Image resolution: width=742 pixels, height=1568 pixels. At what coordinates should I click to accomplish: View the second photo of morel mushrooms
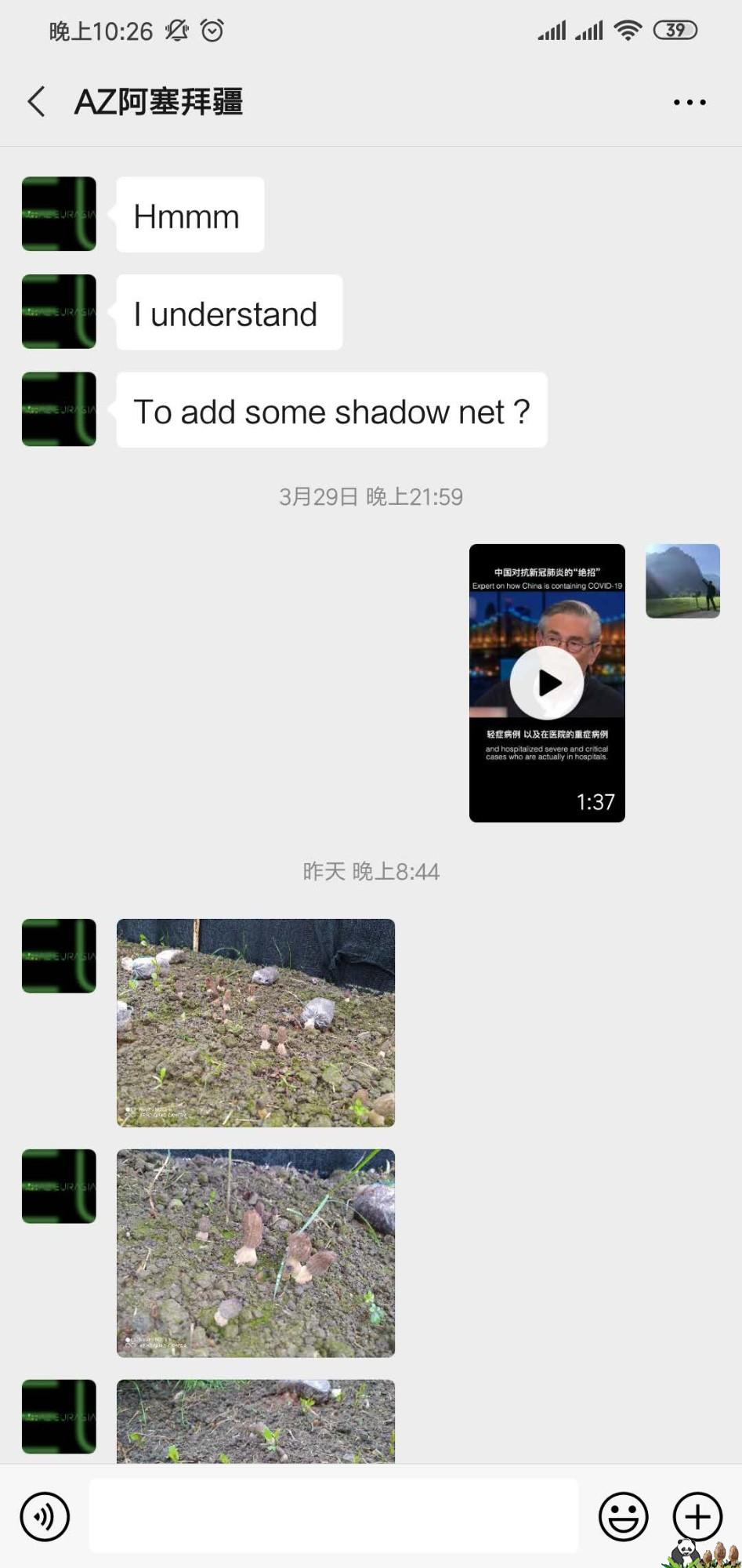(255, 1253)
